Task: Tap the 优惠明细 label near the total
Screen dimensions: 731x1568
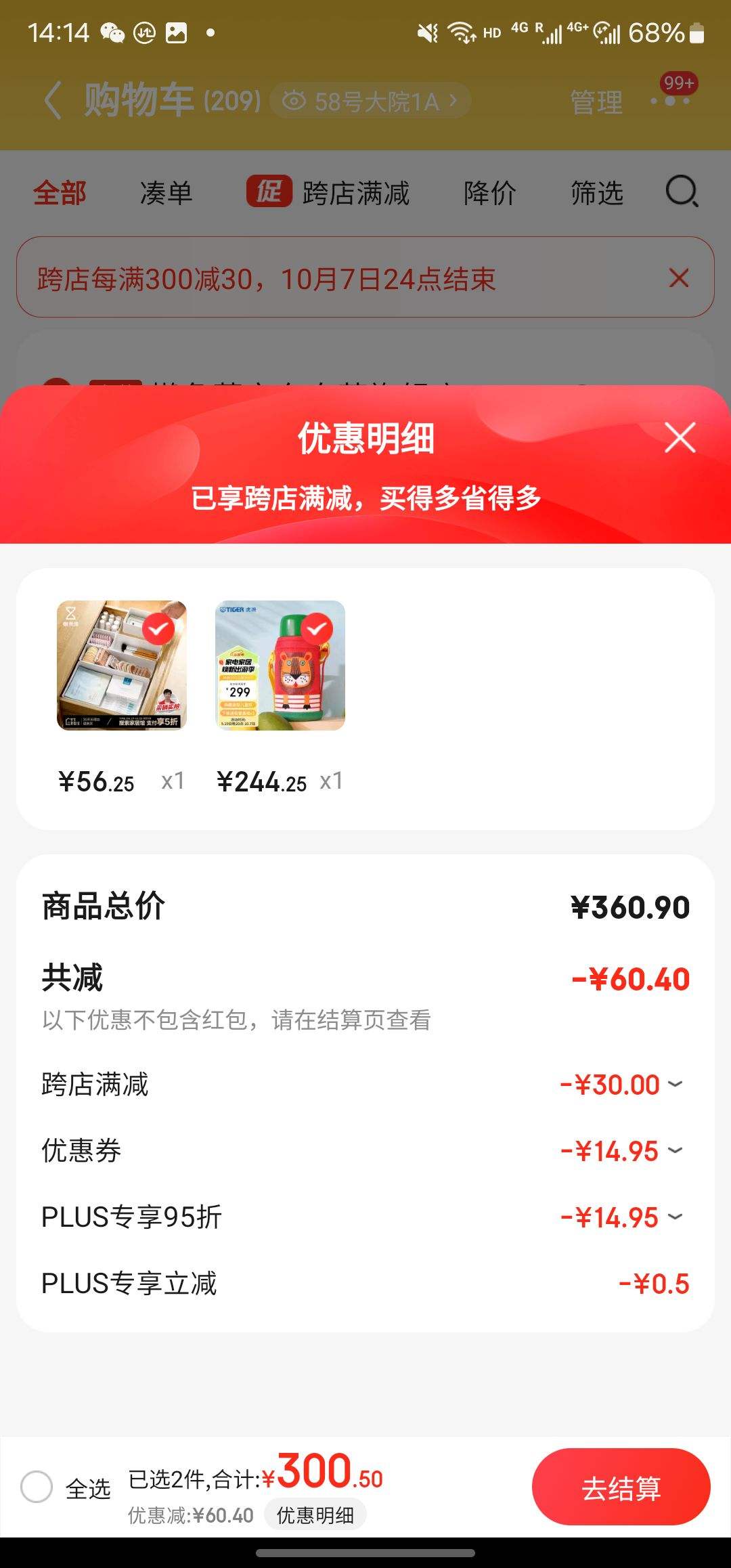Action: (315, 1517)
